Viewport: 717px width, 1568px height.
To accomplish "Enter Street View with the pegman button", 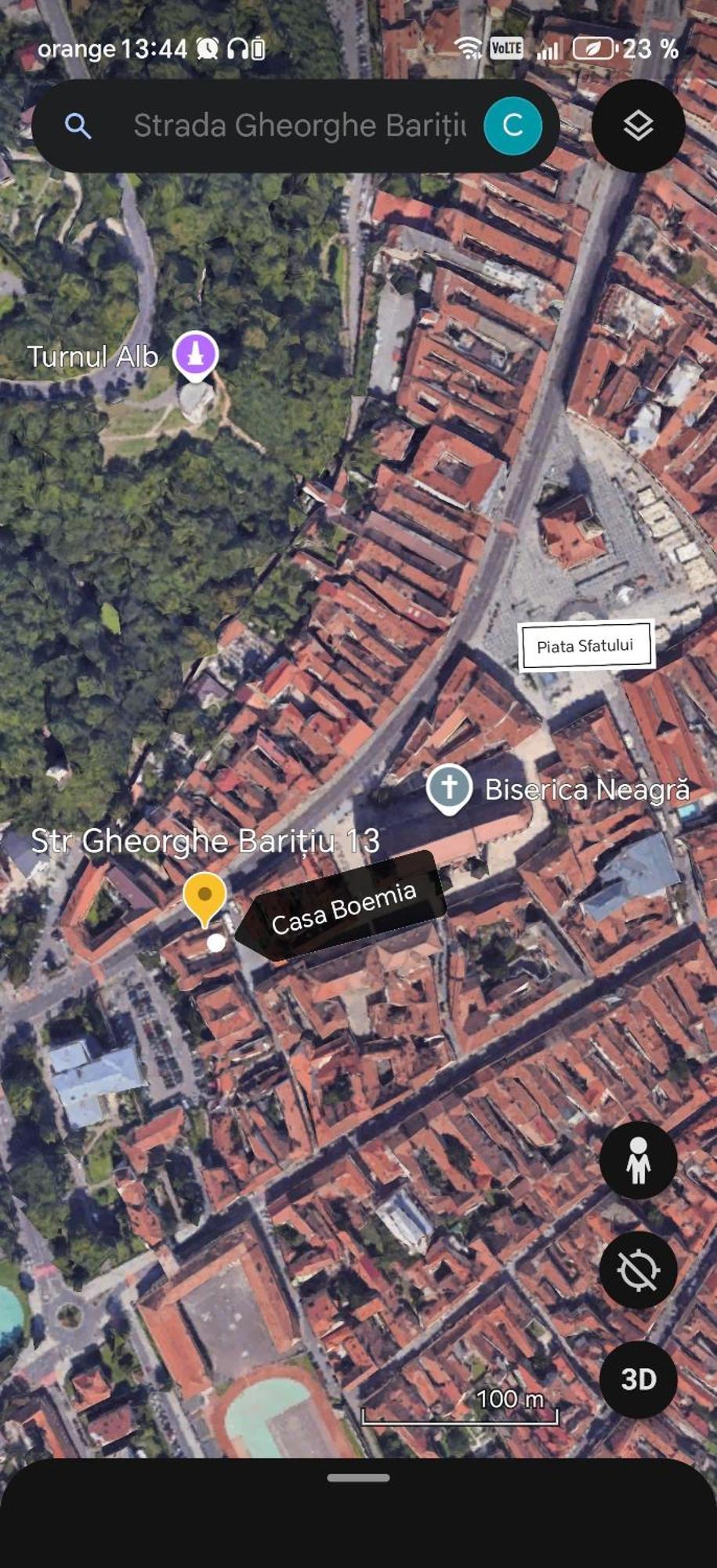I will [638, 1160].
